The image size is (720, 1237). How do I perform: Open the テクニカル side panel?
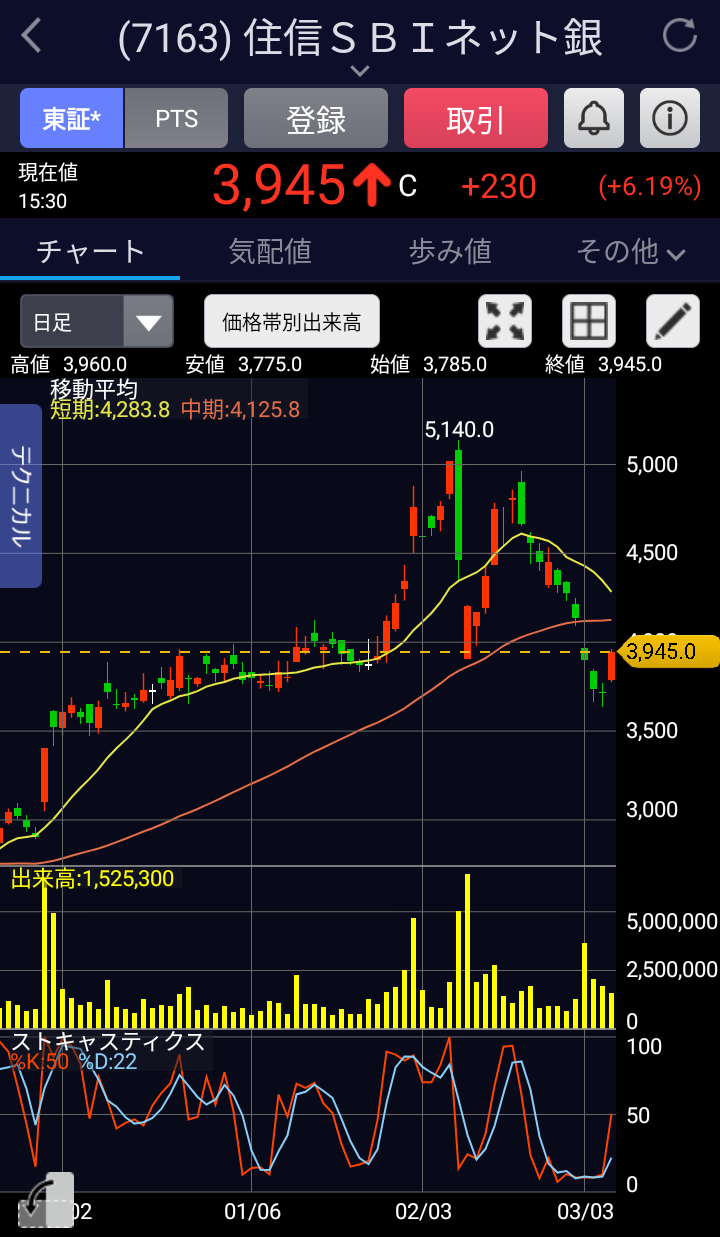20,496
